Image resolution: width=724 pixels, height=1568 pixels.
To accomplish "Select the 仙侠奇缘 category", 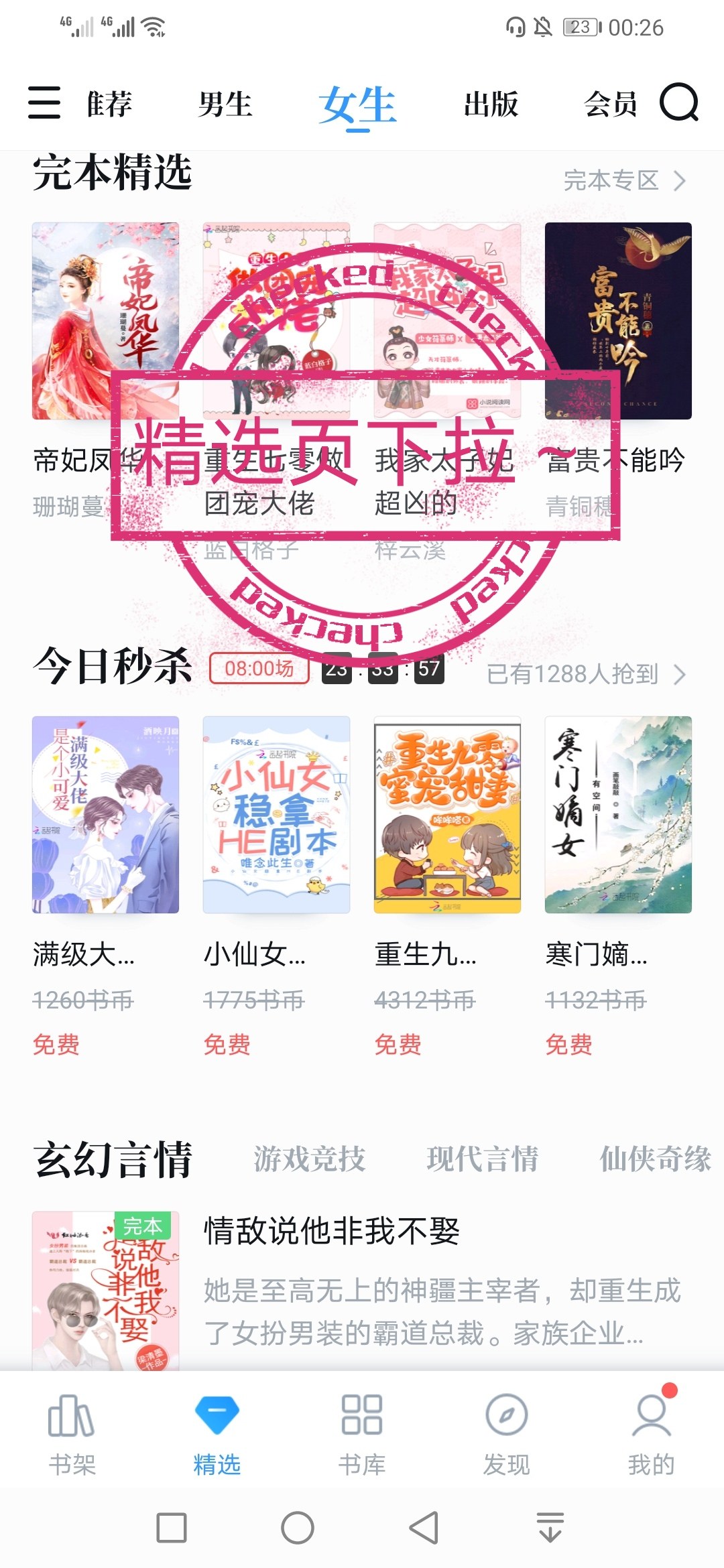I will click(x=654, y=1159).
